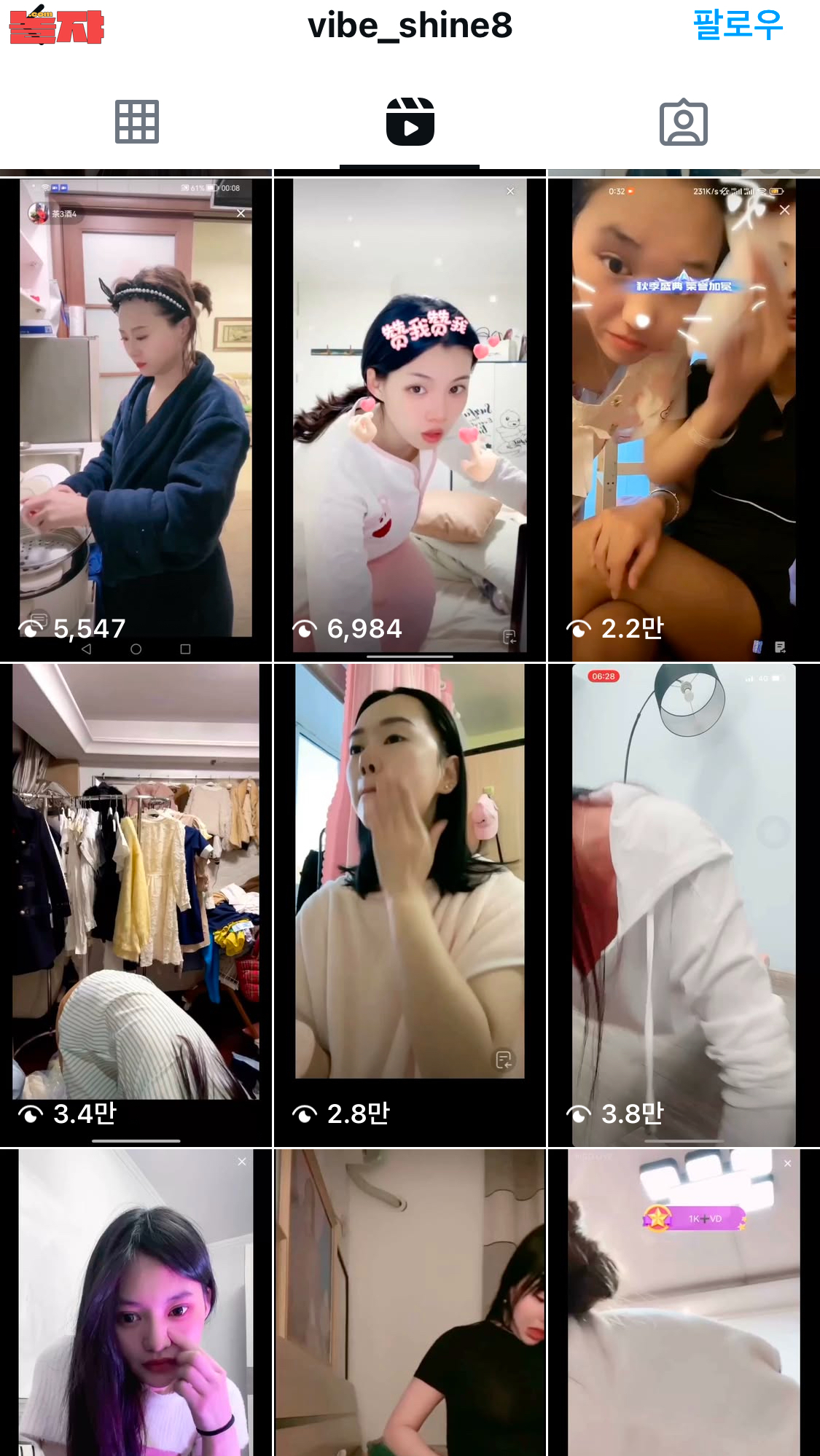The width and height of the screenshot is (820, 1456).
Task: Follow vibe_shine8 with the 팔로우 button
Action: [738, 26]
